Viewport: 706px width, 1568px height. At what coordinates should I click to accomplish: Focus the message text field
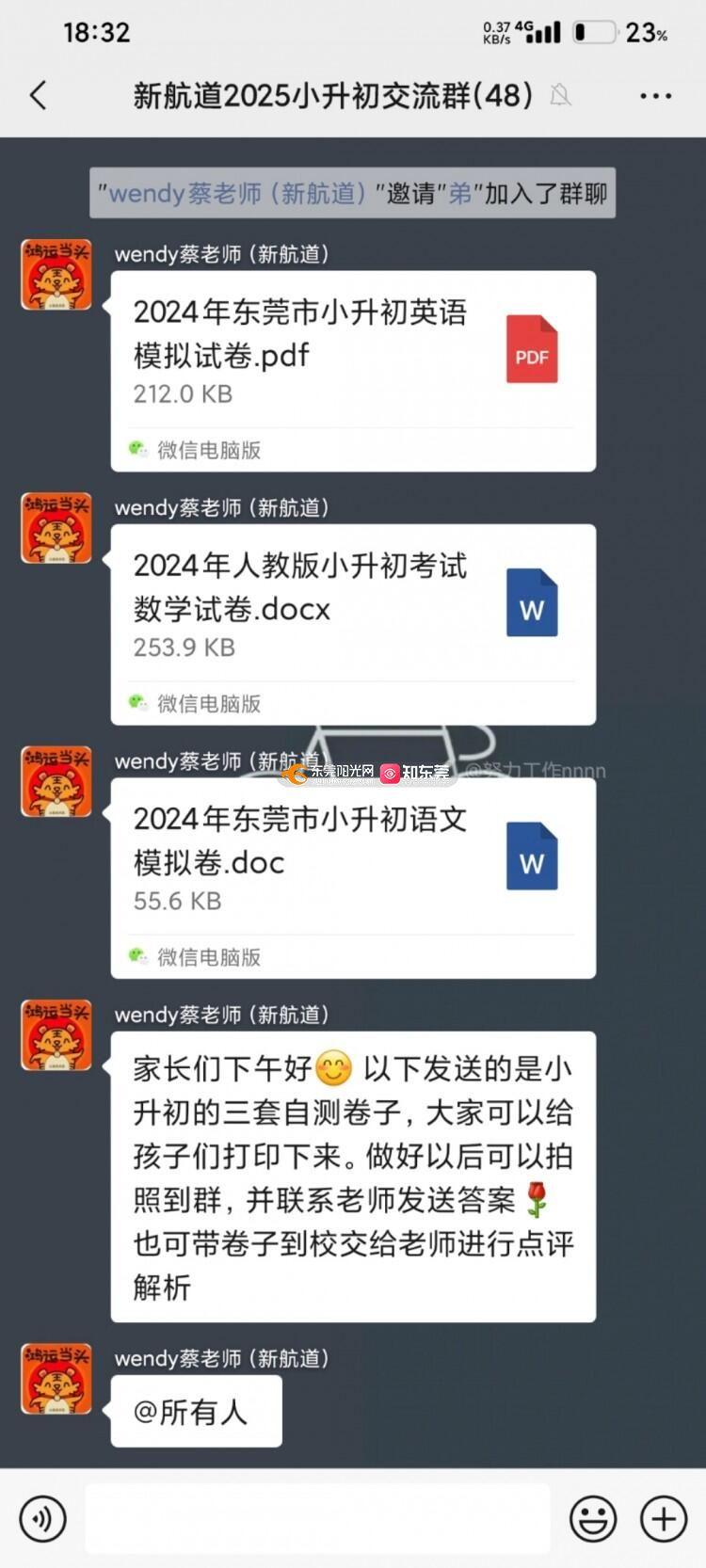pyautogui.click(x=317, y=1518)
